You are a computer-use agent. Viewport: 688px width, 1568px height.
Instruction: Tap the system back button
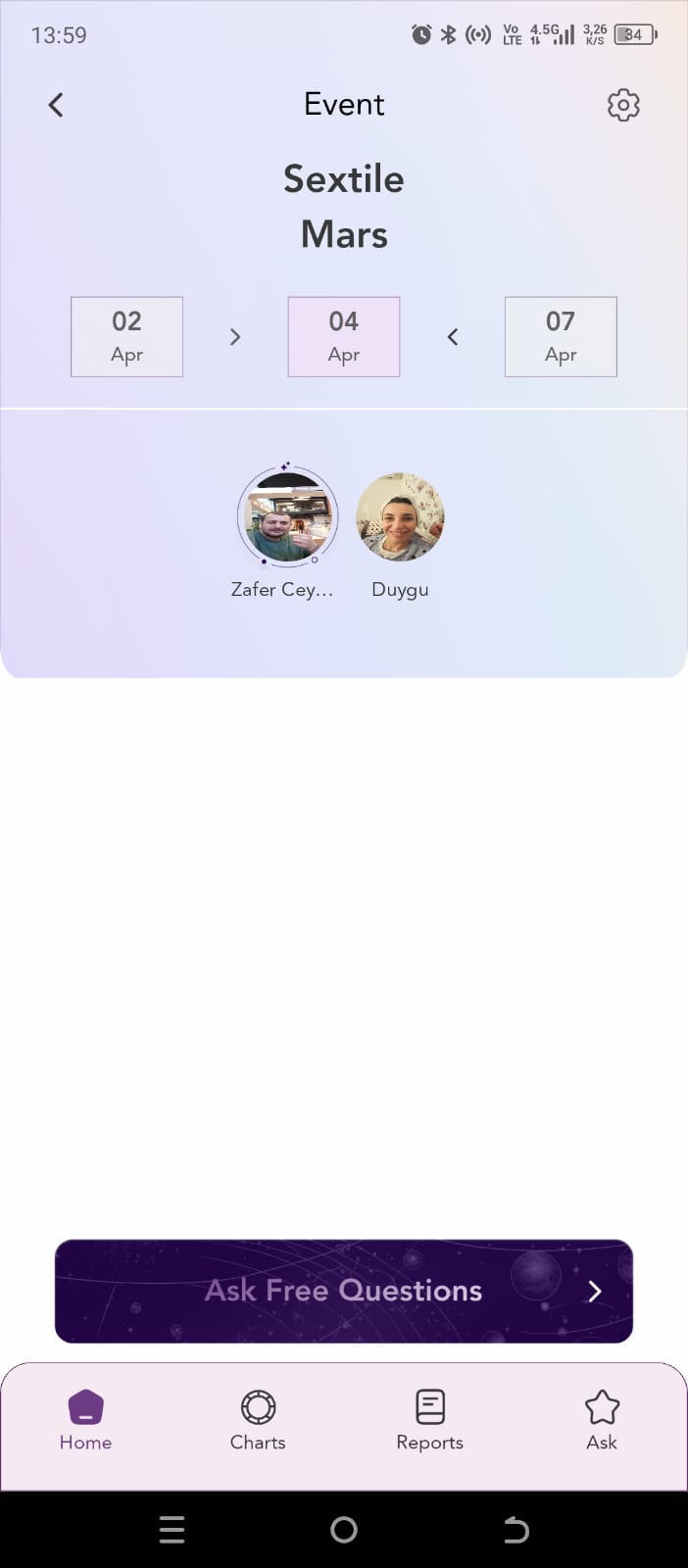516,1530
